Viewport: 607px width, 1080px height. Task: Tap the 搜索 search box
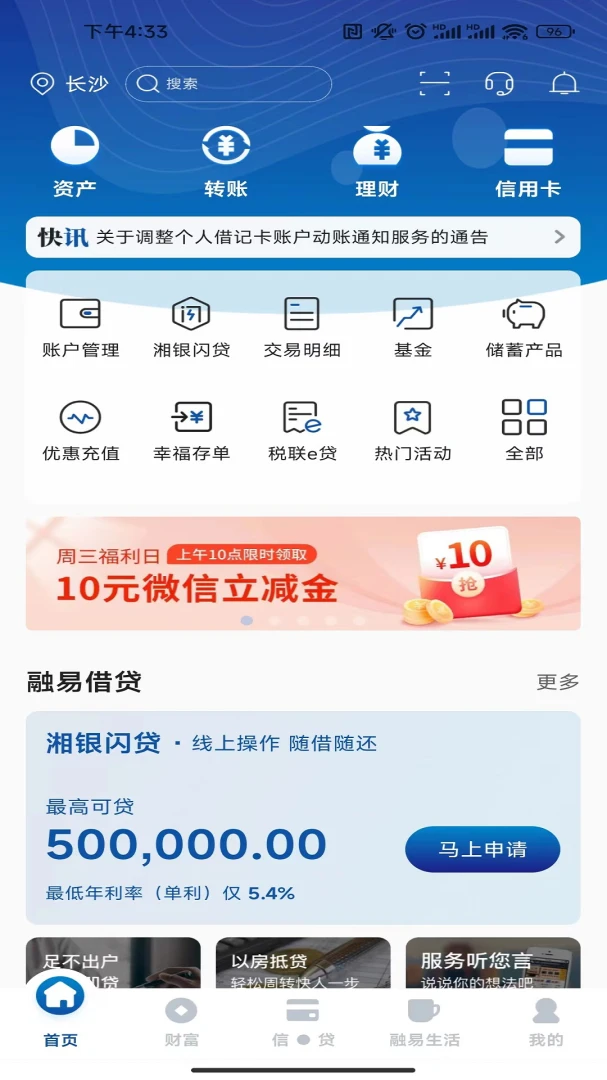228,84
